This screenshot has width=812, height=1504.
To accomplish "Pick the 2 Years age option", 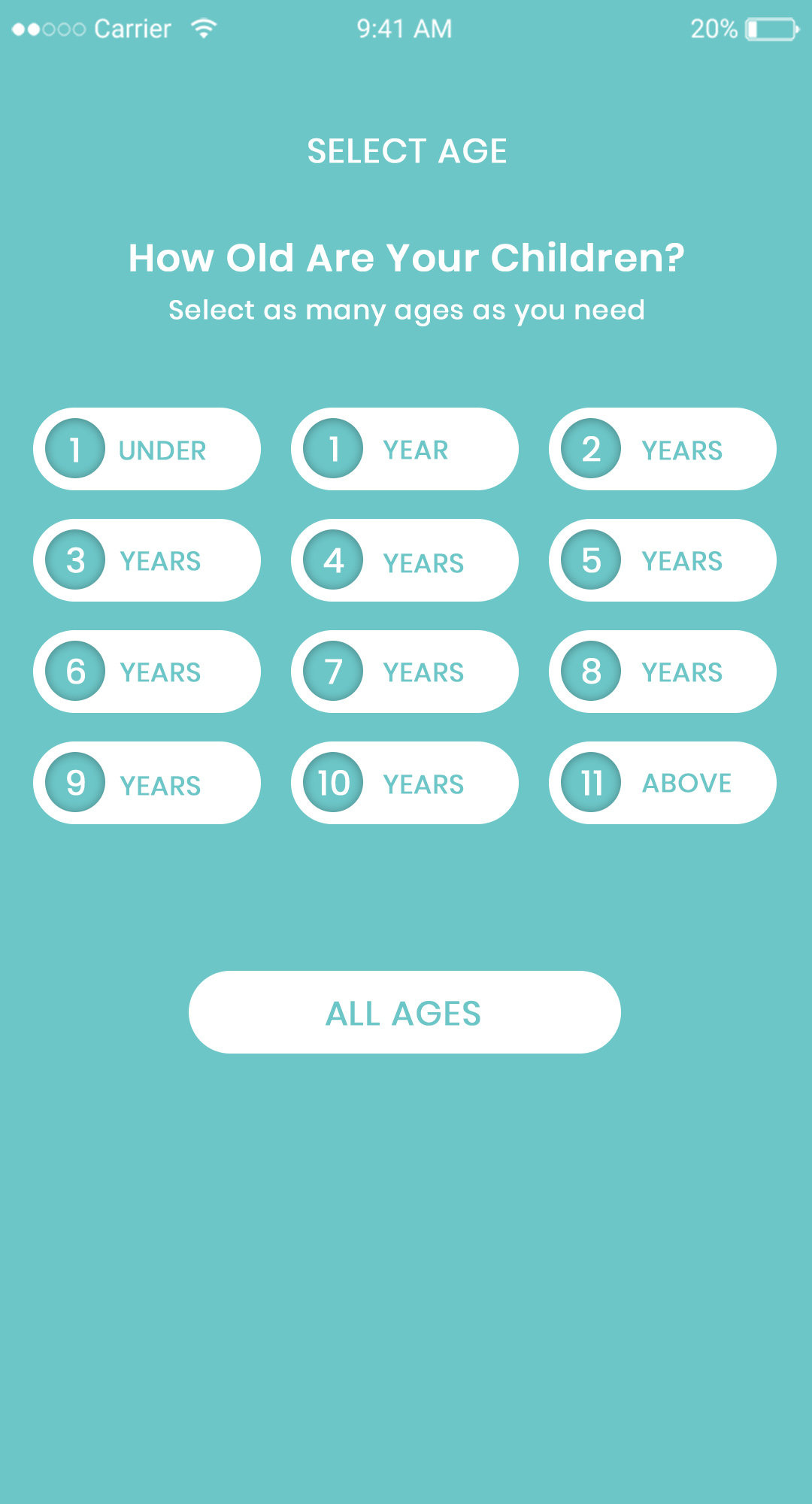I will 662,449.
